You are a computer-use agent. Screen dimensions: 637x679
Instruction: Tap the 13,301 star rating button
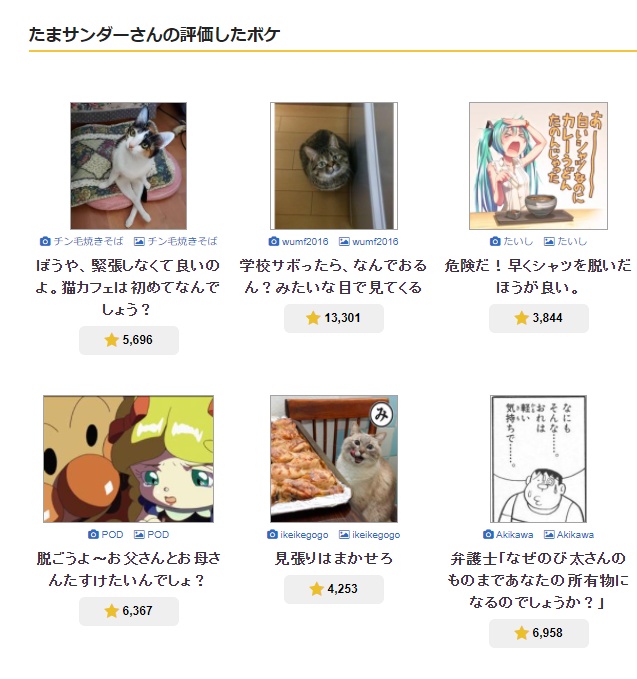coord(333,318)
